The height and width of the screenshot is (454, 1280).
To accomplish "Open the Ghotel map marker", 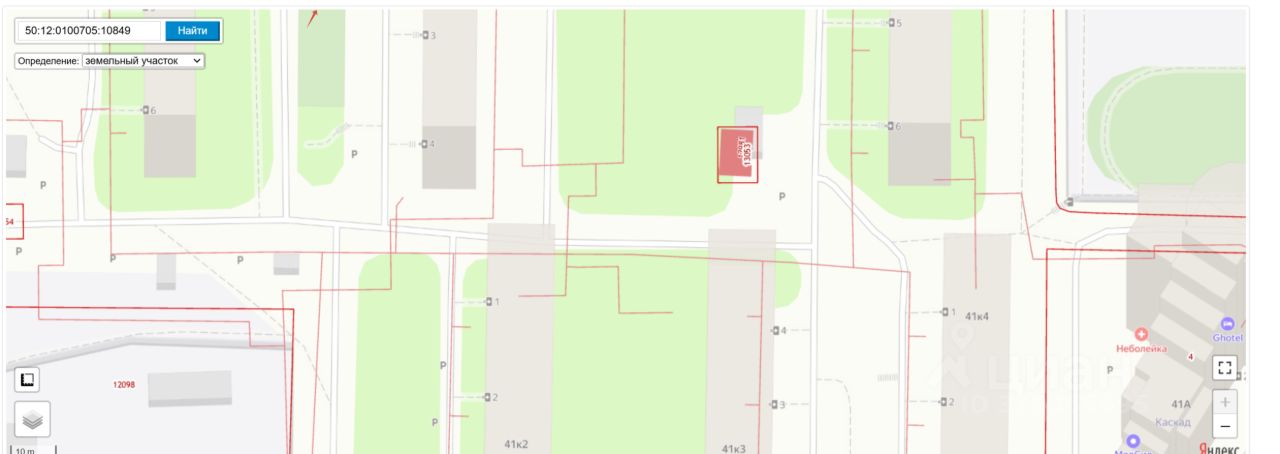I will tap(1229, 324).
